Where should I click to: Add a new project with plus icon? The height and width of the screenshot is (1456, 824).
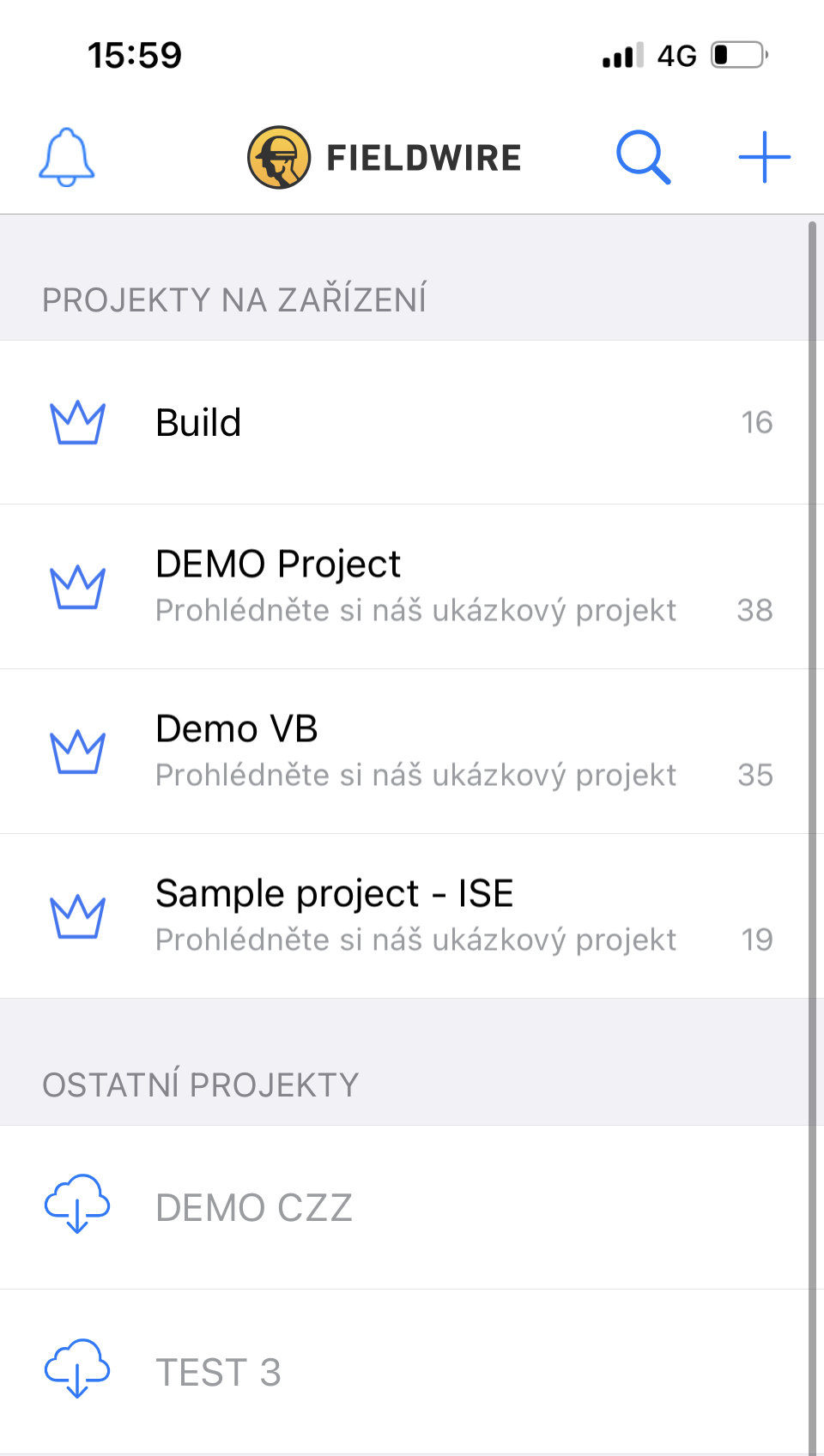click(x=764, y=158)
